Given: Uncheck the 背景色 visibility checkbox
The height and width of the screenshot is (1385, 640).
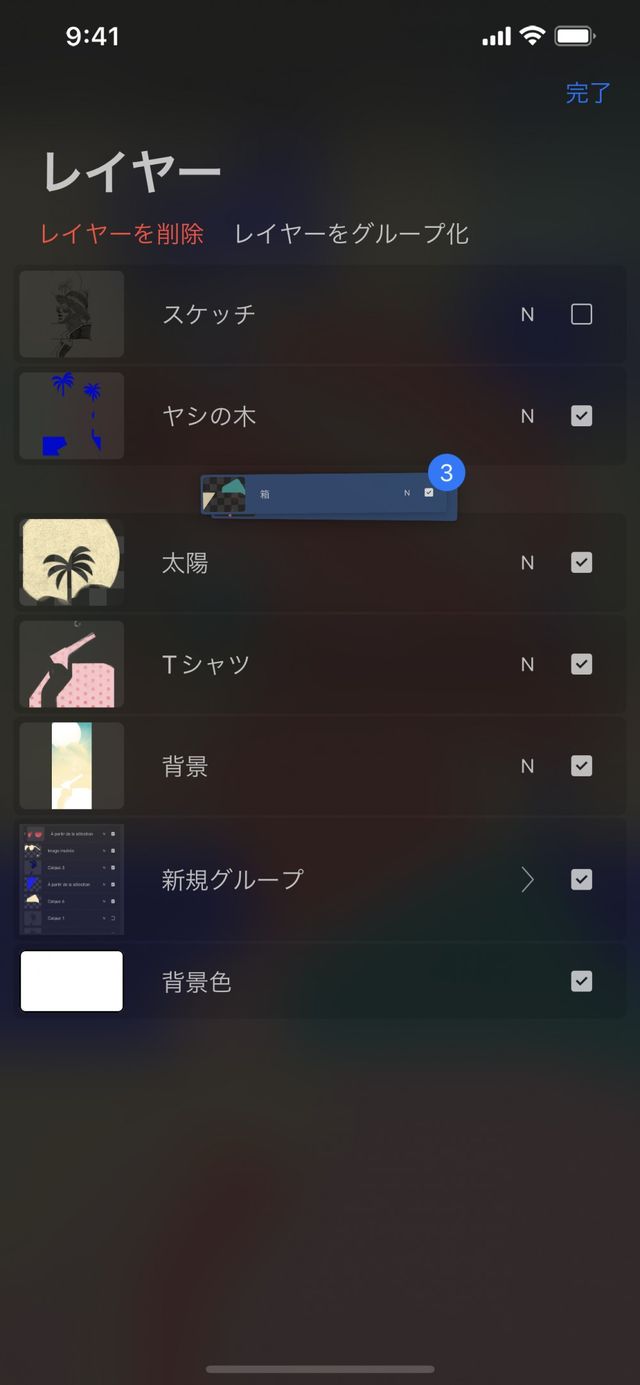Looking at the screenshot, I should [x=581, y=982].
